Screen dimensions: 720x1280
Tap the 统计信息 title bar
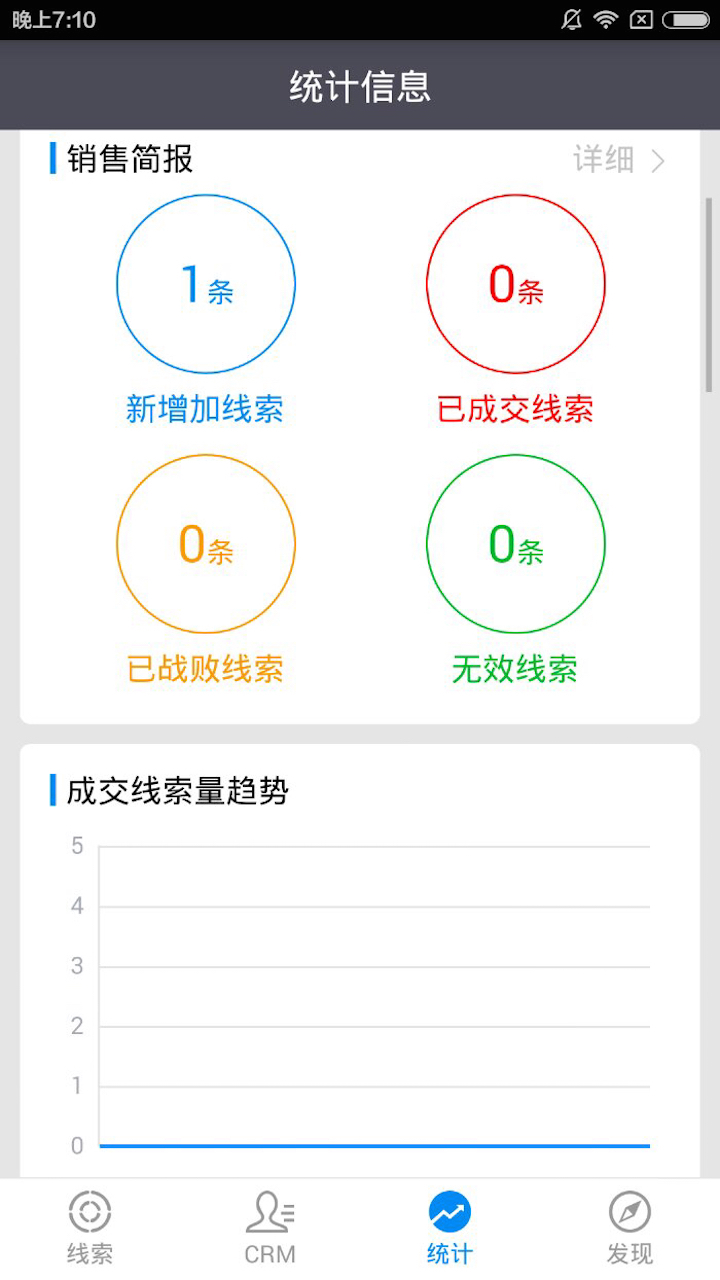[360, 85]
